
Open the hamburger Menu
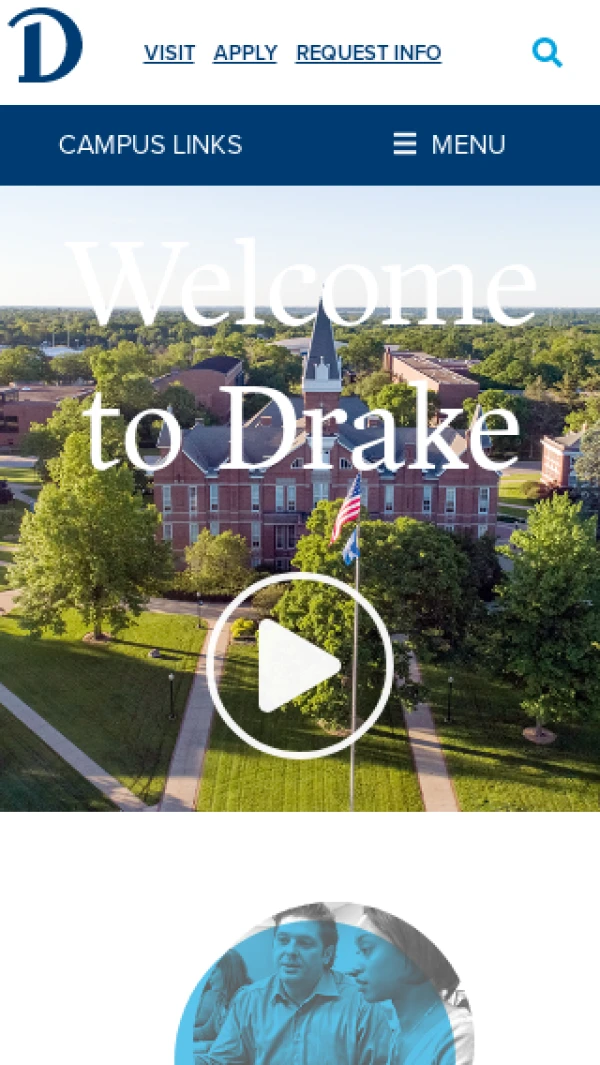449,145
